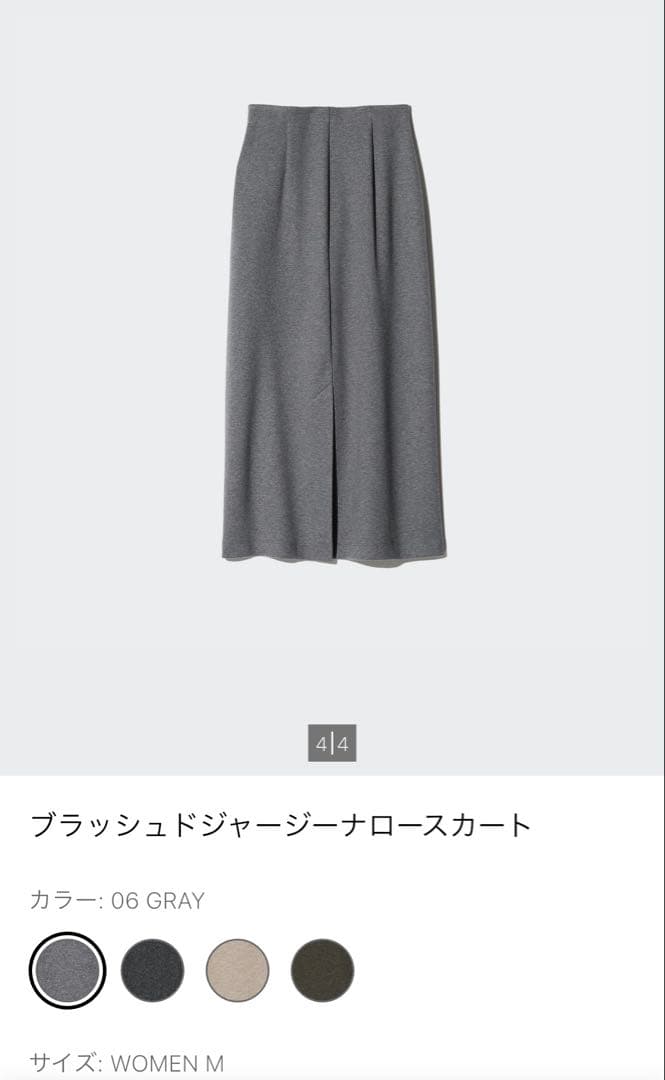Choose the dark charcoal color swatch
The height and width of the screenshot is (1080, 665).
pos(153,970)
